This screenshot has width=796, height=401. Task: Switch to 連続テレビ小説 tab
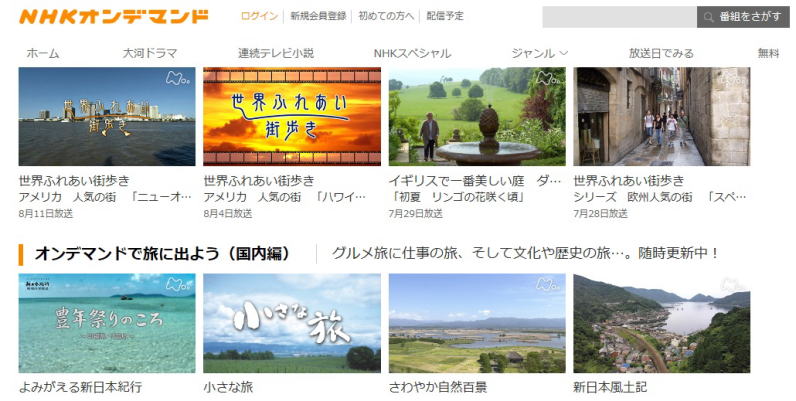click(276, 53)
